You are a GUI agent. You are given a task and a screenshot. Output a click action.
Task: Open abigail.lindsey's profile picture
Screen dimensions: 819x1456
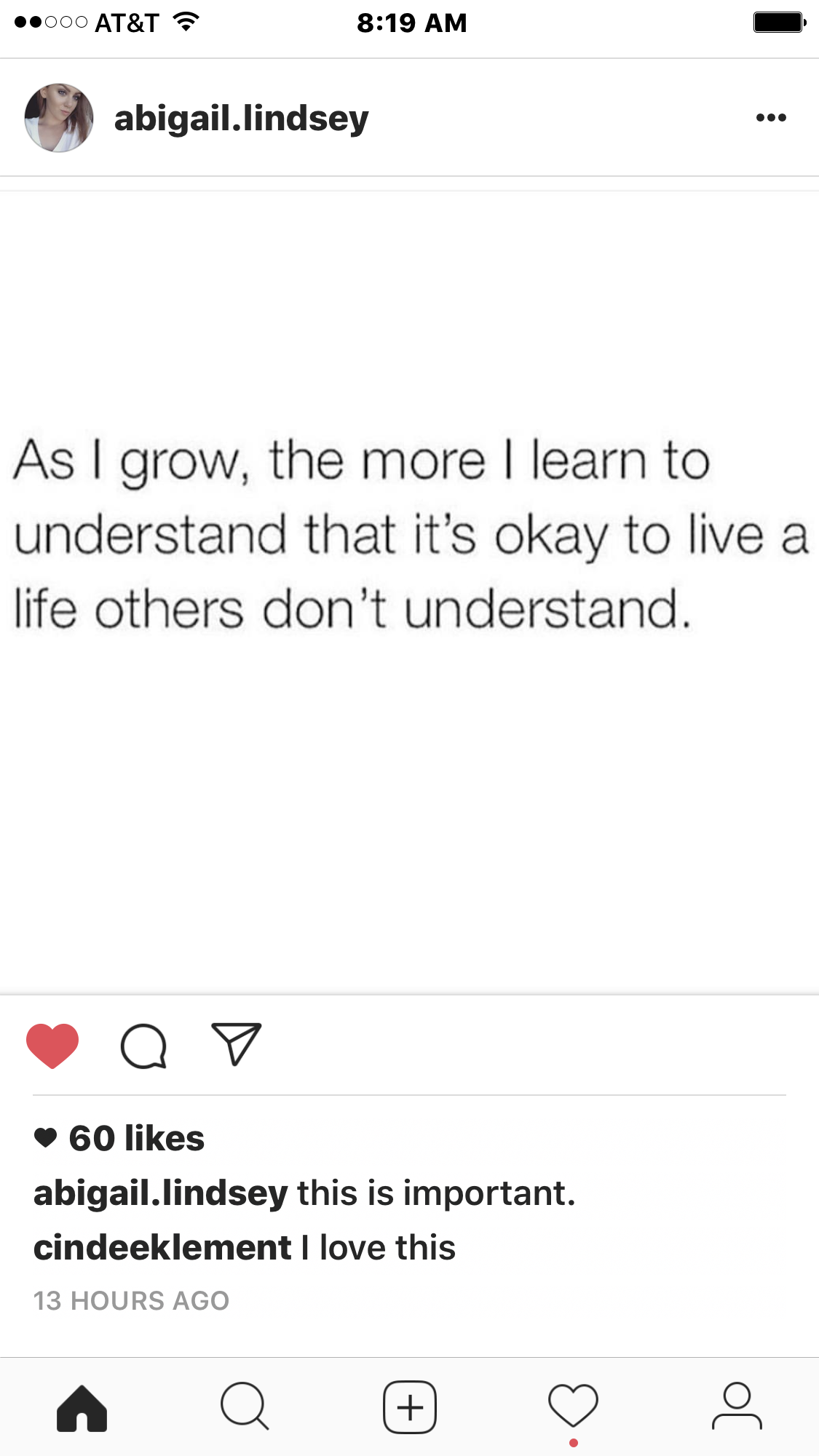pos(59,117)
